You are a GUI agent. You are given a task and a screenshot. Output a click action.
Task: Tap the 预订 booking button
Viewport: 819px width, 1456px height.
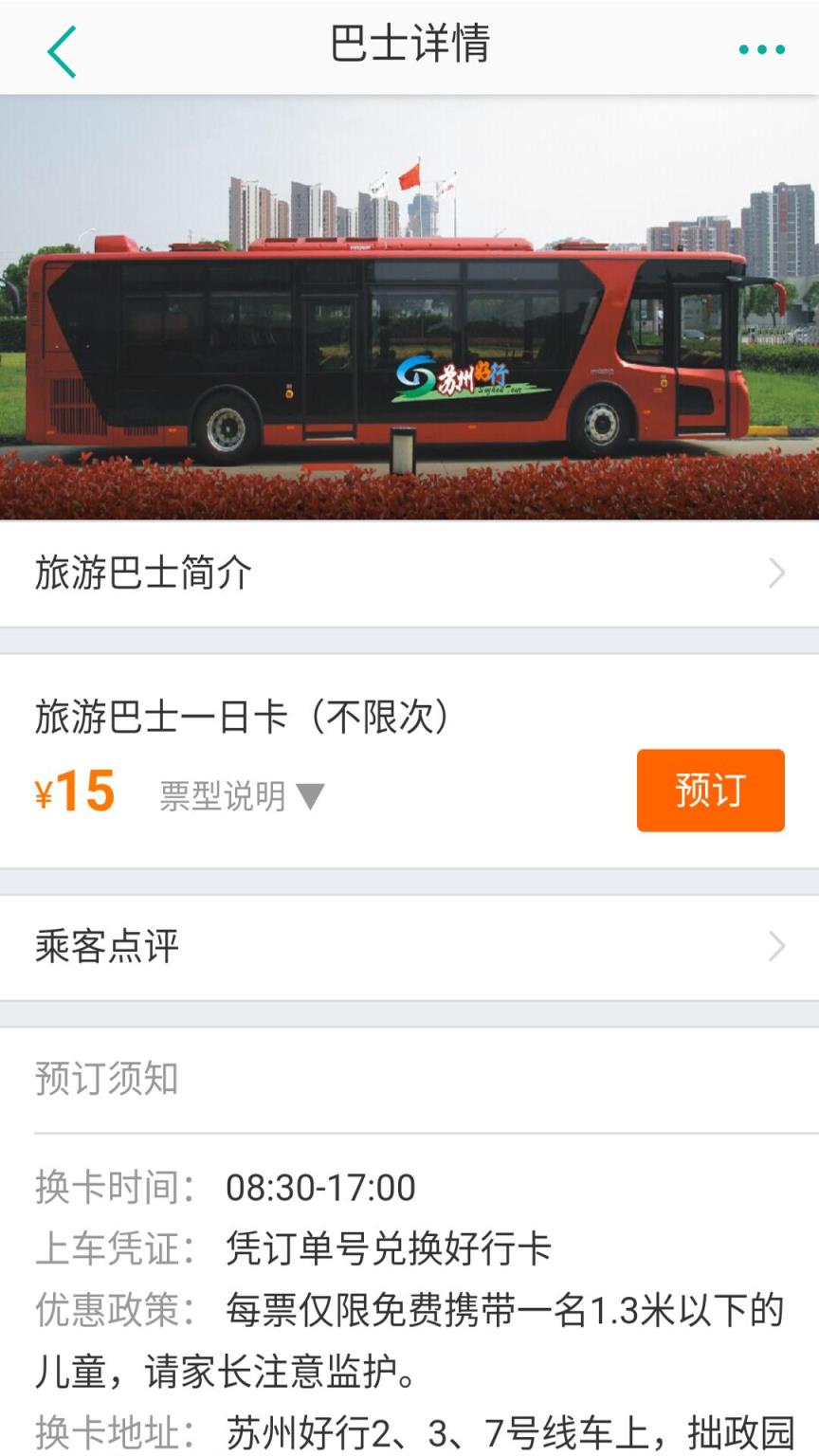click(x=711, y=790)
